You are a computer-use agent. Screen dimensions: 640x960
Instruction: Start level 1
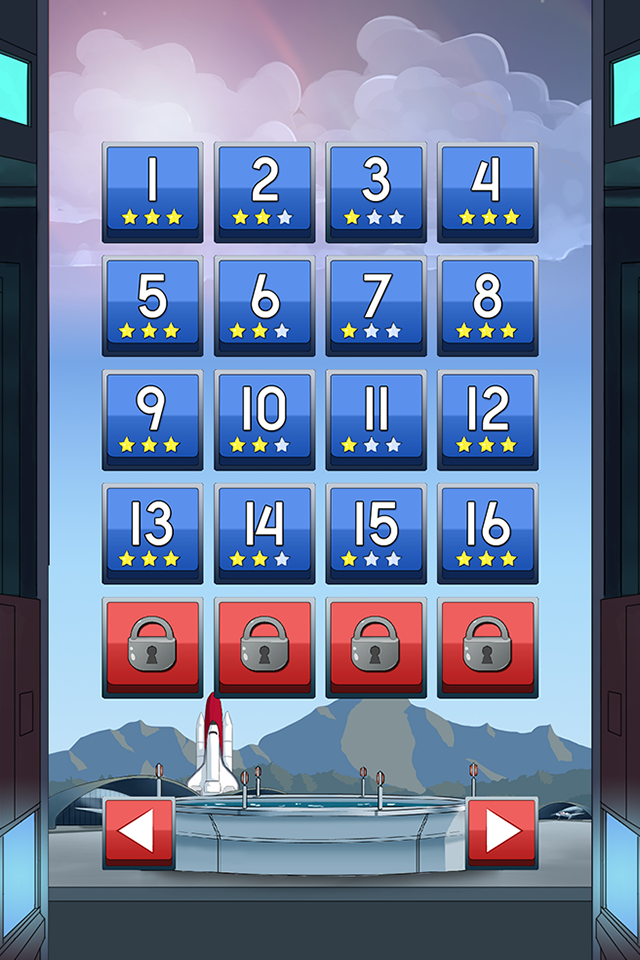tap(152, 190)
